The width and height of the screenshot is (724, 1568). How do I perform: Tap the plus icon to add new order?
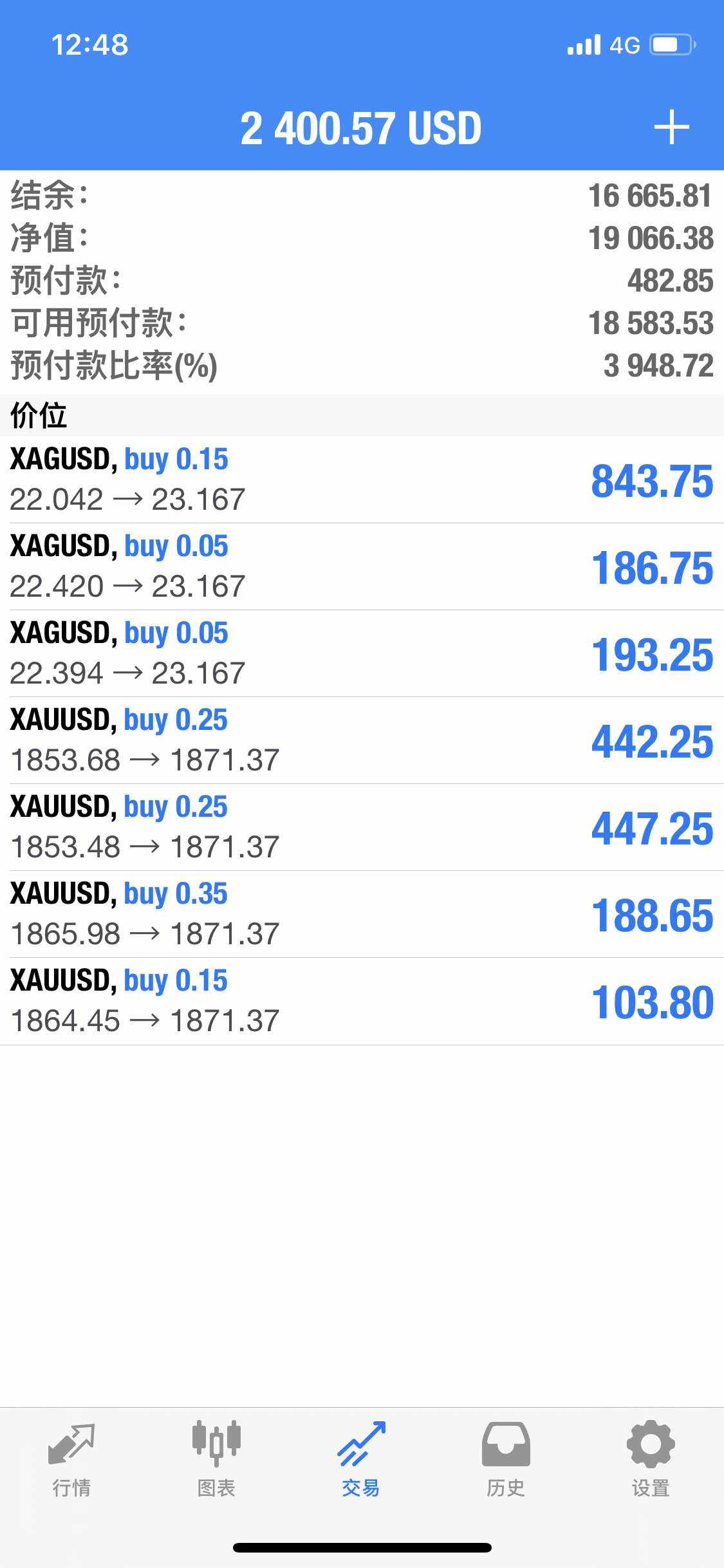671,127
